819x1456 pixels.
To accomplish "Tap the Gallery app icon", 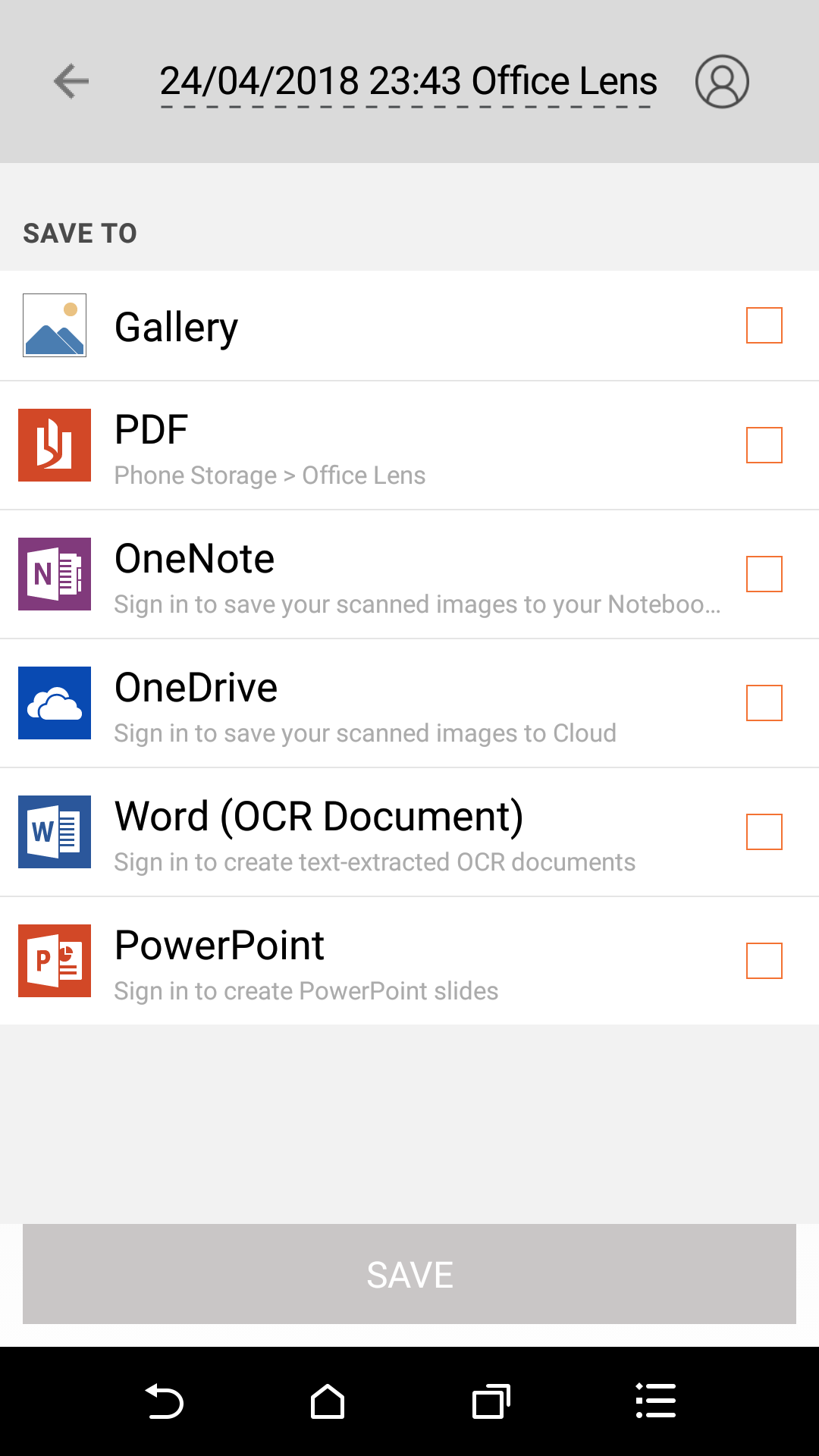I will 54,325.
